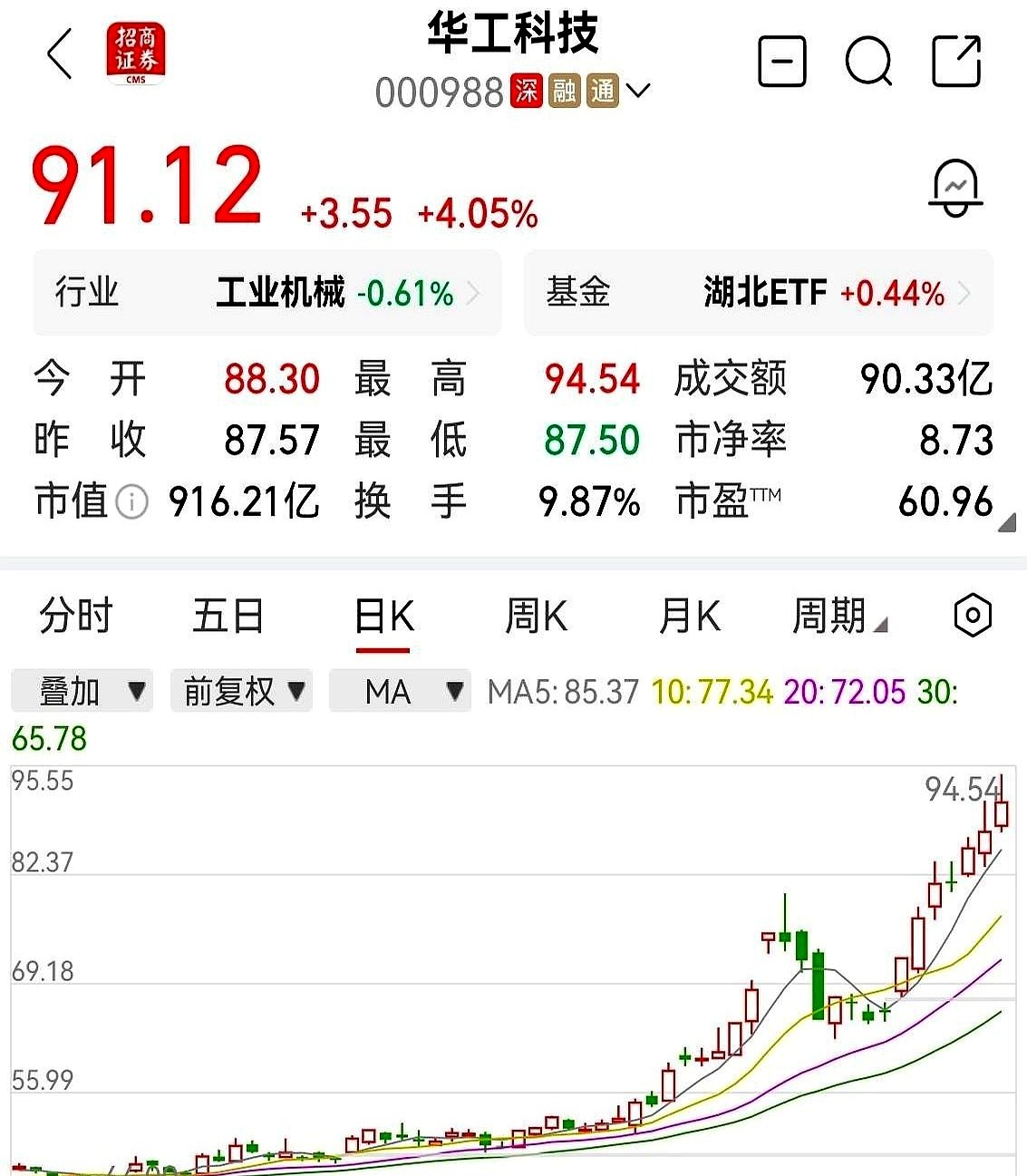Open the 叠加 overlay dropdown
1027x1176 pixels.
pos(82,691)
